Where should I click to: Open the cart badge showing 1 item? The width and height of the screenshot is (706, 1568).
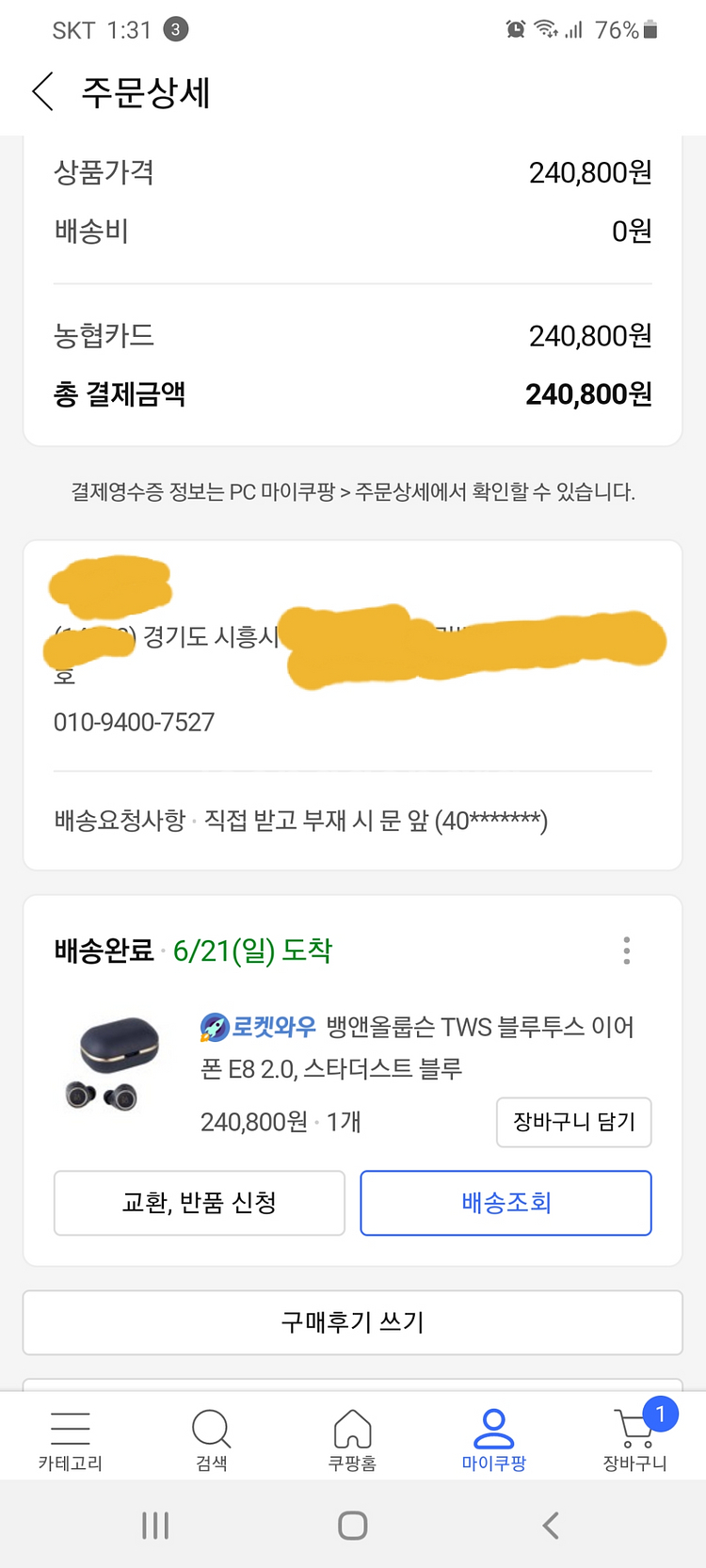pos(661,1413)
